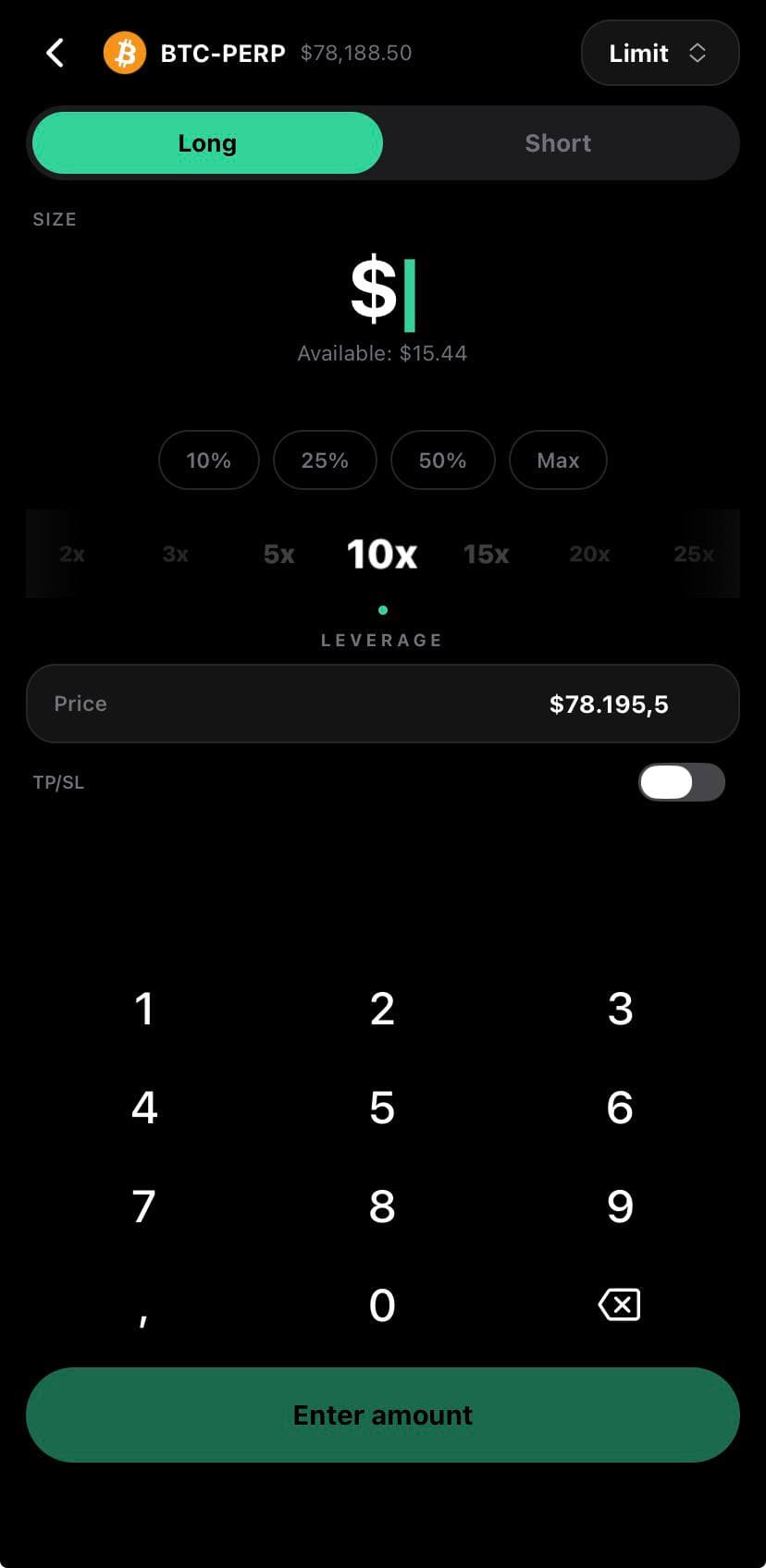Enable the TP/SL toggle
The width and height of the screenshot is (766, 1568).
682,782
